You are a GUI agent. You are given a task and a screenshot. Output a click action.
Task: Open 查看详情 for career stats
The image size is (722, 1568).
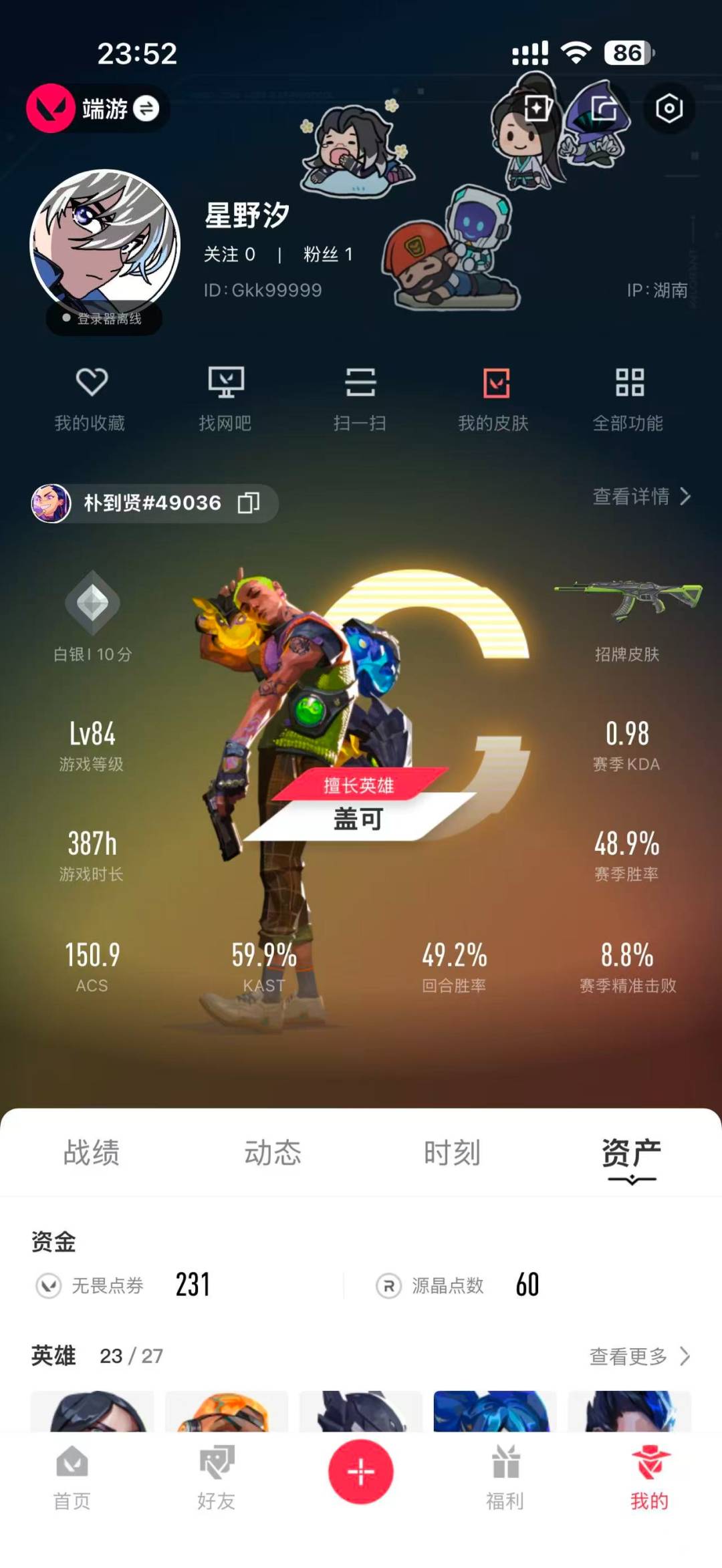coord(642,497)
